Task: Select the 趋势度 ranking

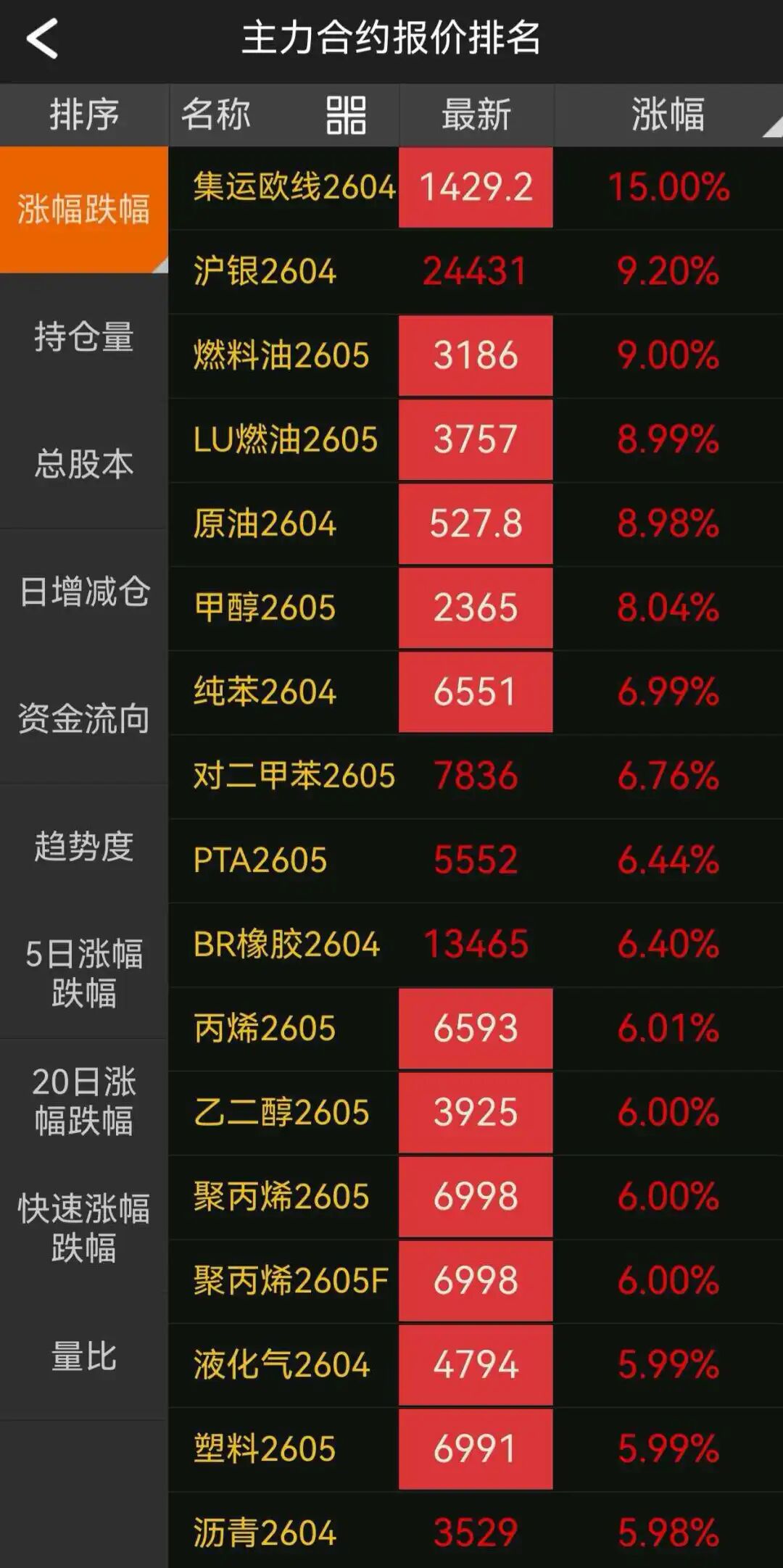Action: [84, 847]
